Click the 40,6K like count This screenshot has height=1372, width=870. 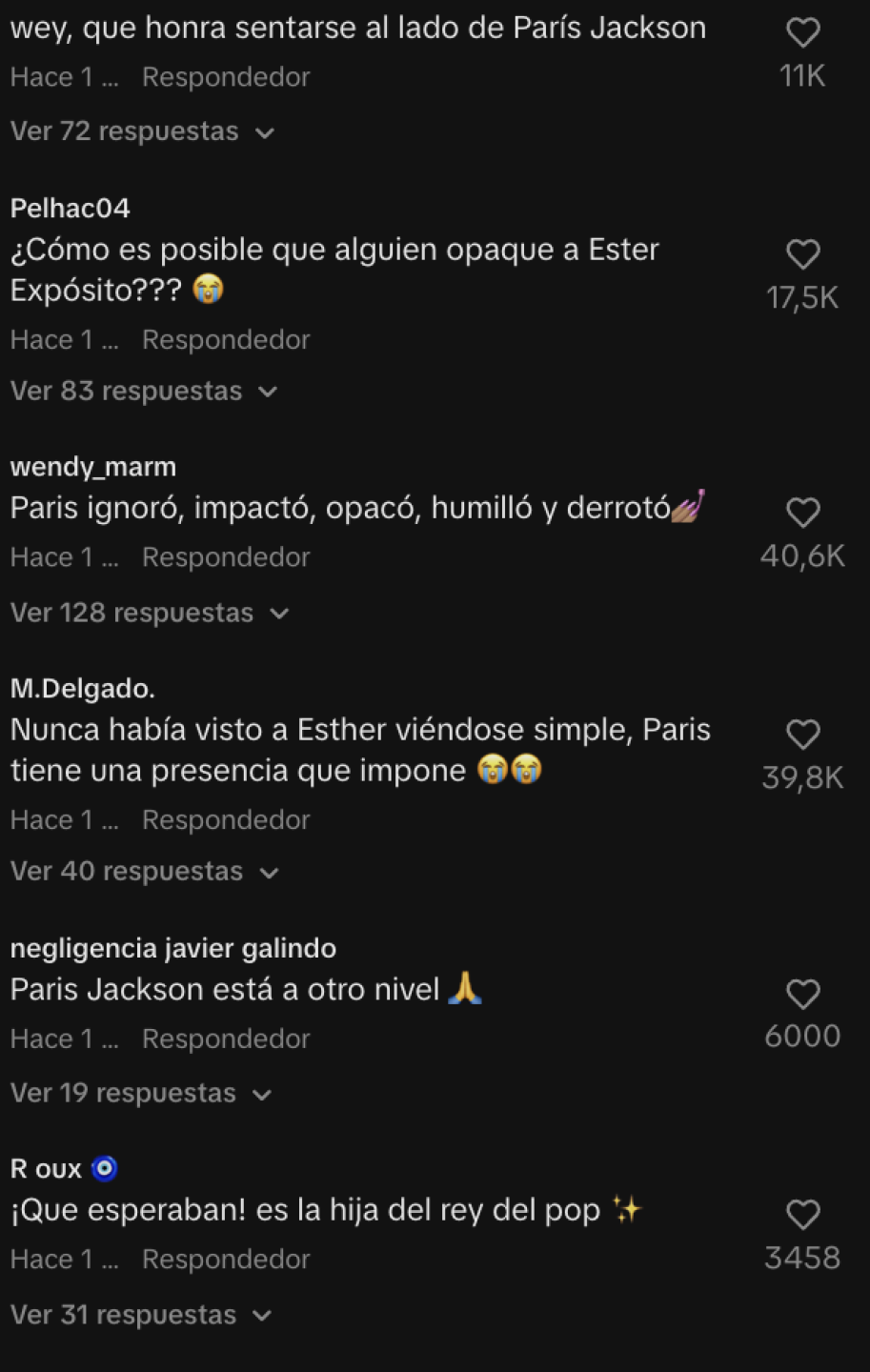click(x=802, y=555)
